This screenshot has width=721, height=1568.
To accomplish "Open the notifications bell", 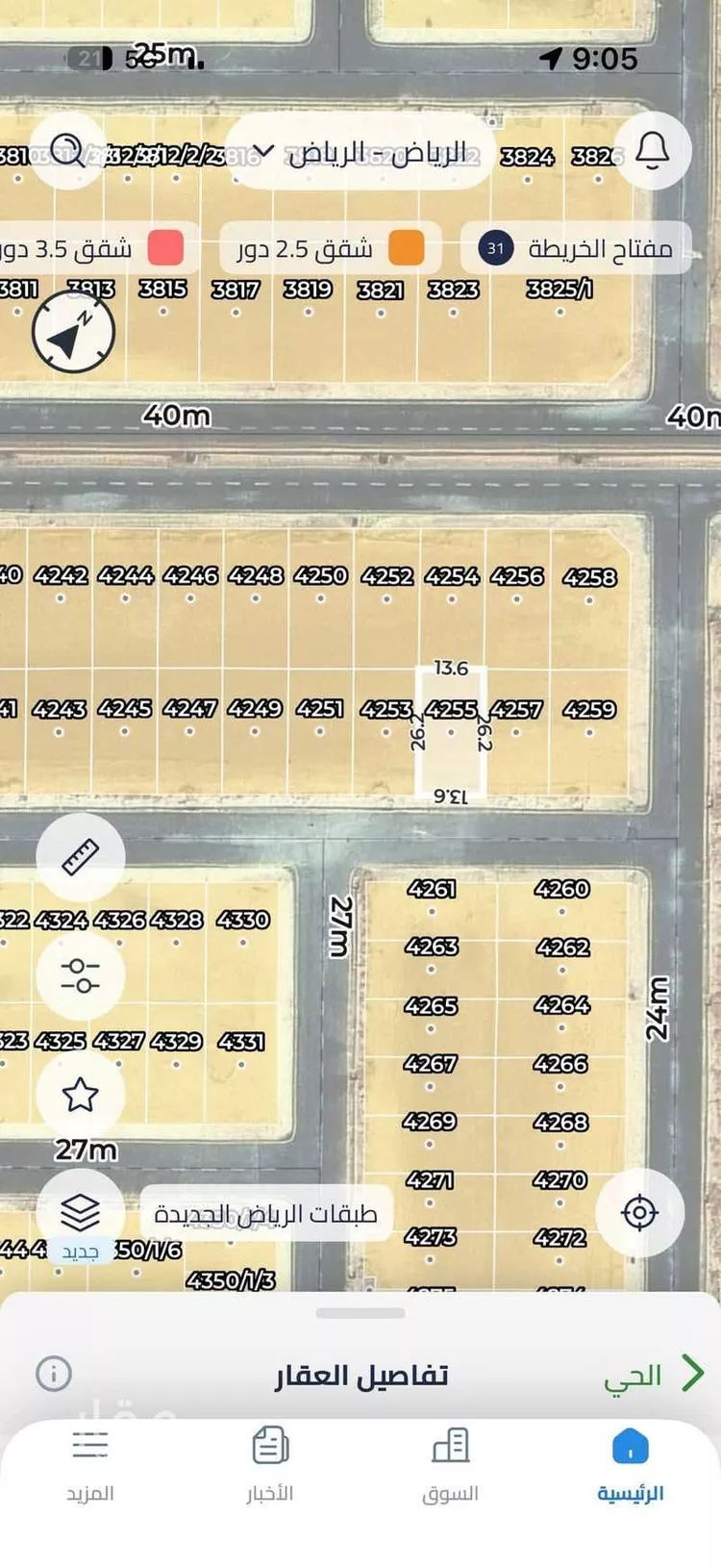I will click(653, 151).
